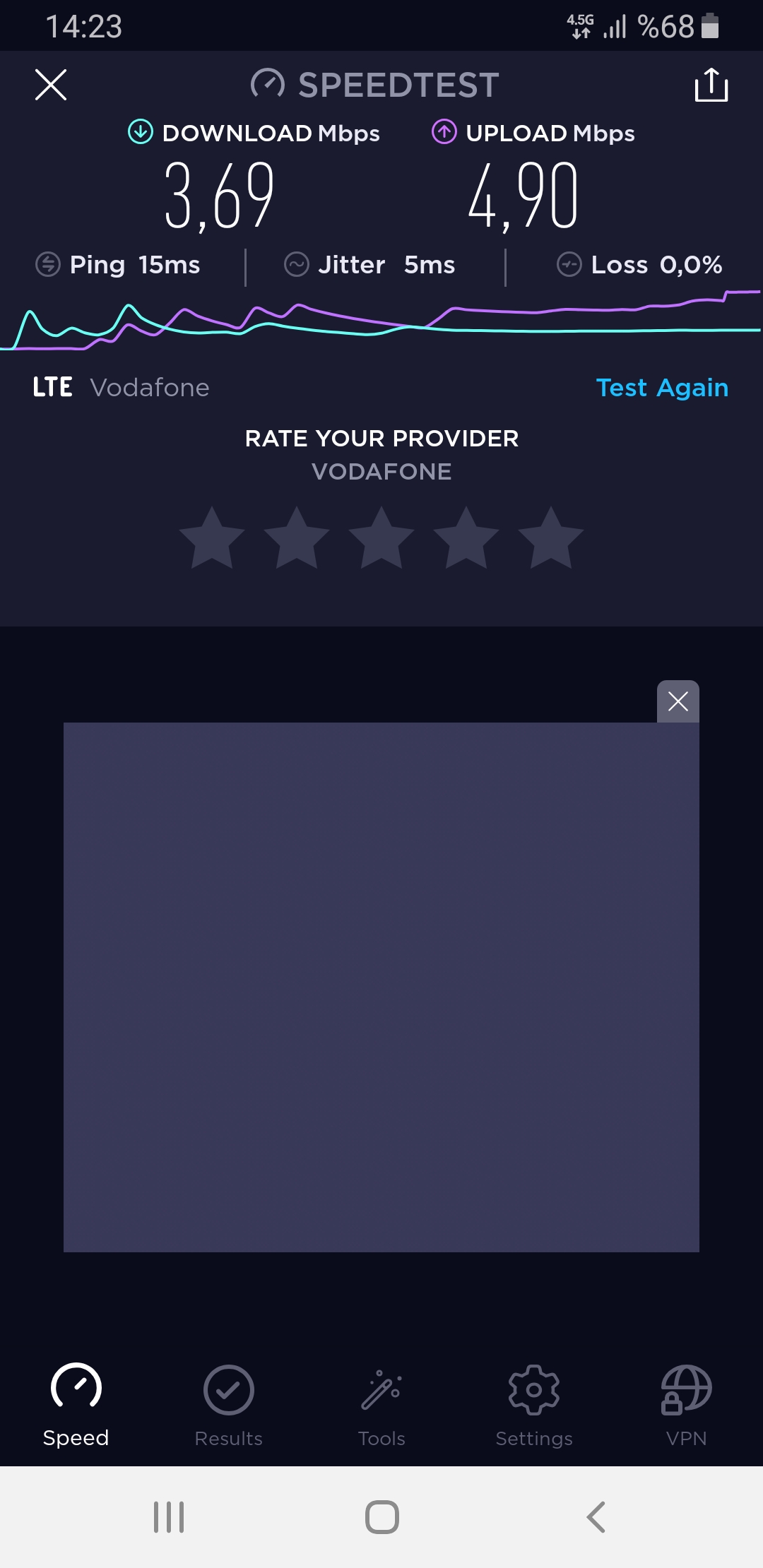Open recent apps from navigation bar
Screen dimensions: 763x1568
(x=169, y=1516)
